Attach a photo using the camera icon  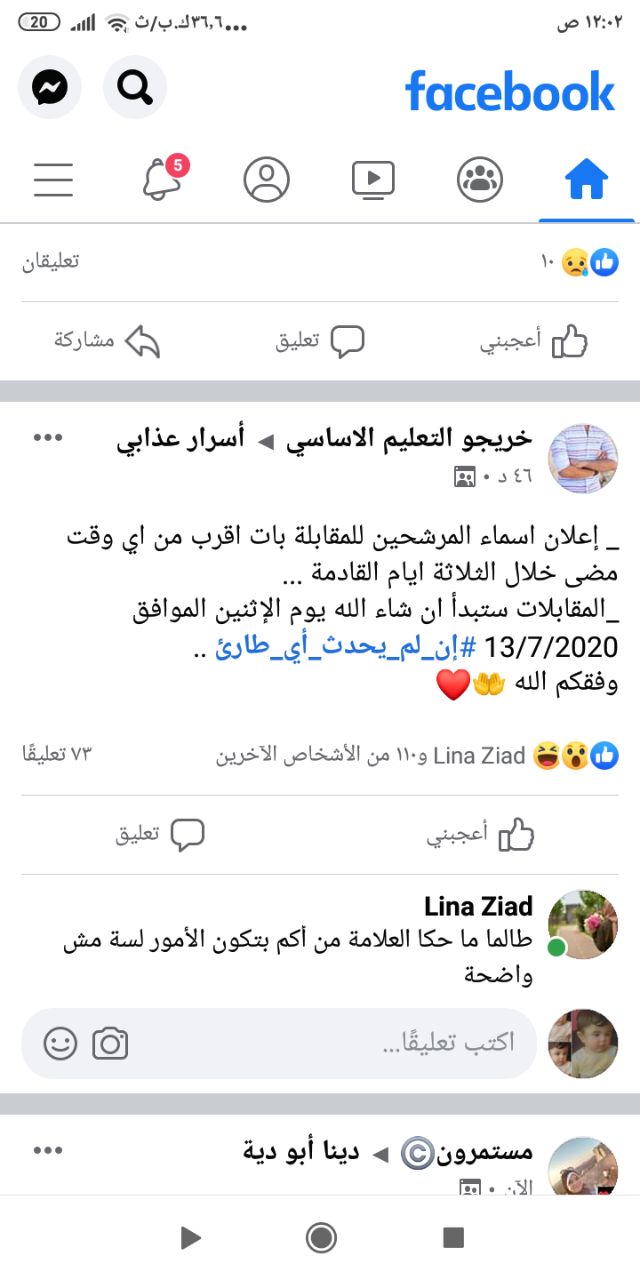click(111, 1044)
